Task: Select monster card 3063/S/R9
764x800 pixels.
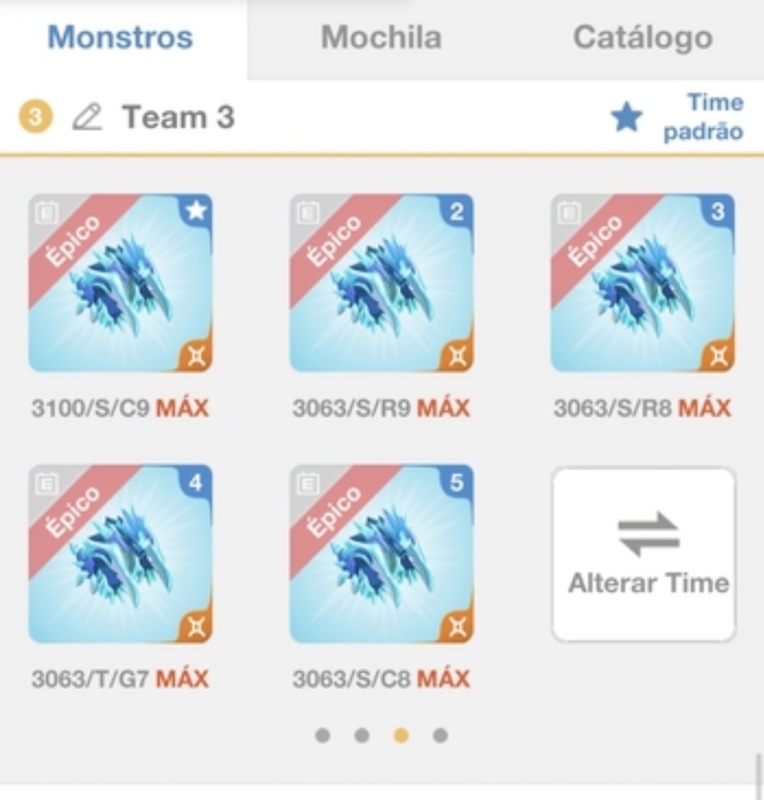Action: pyautogui.click(x=381, y=283)
